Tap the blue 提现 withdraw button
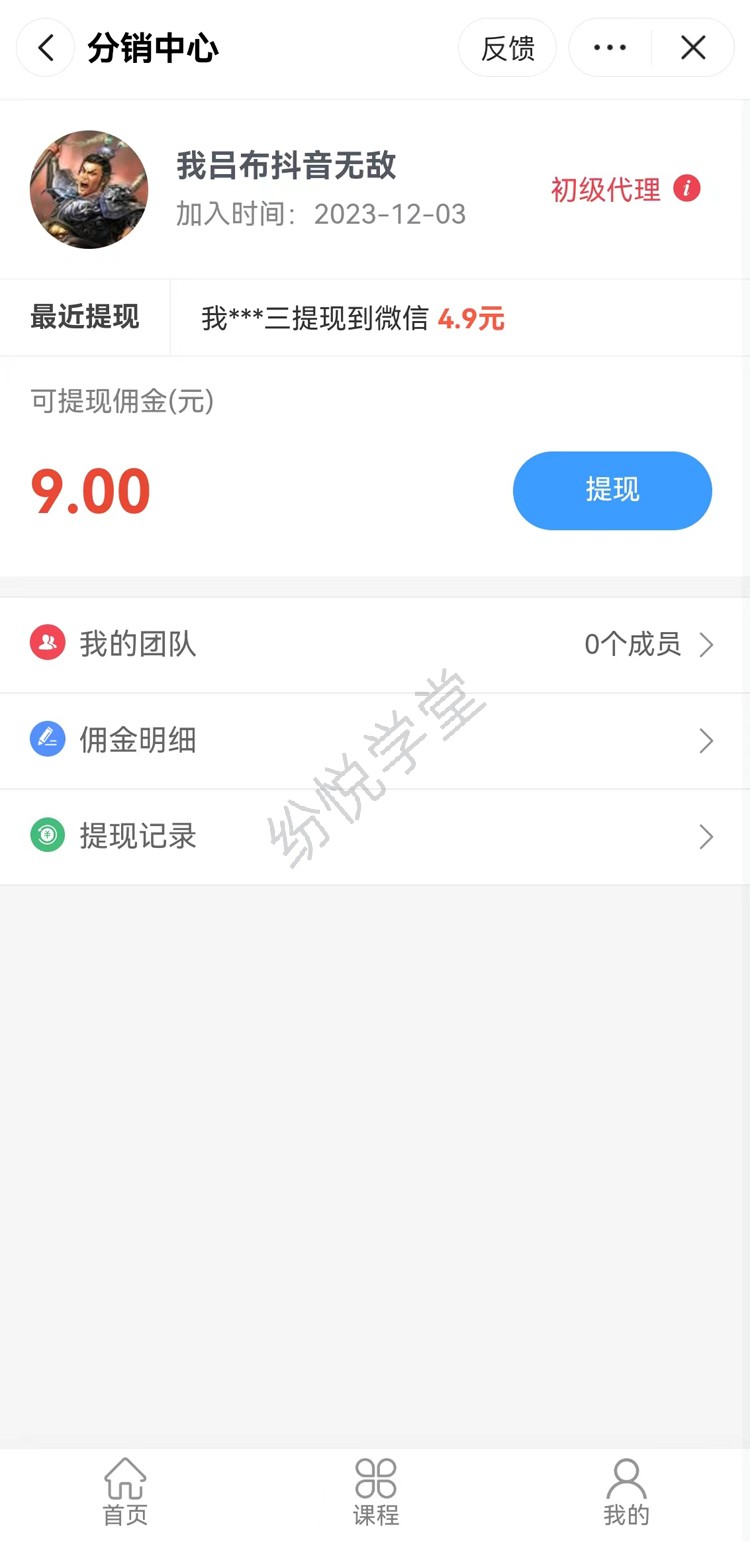 pyautogui.click(x=612, y=490)
